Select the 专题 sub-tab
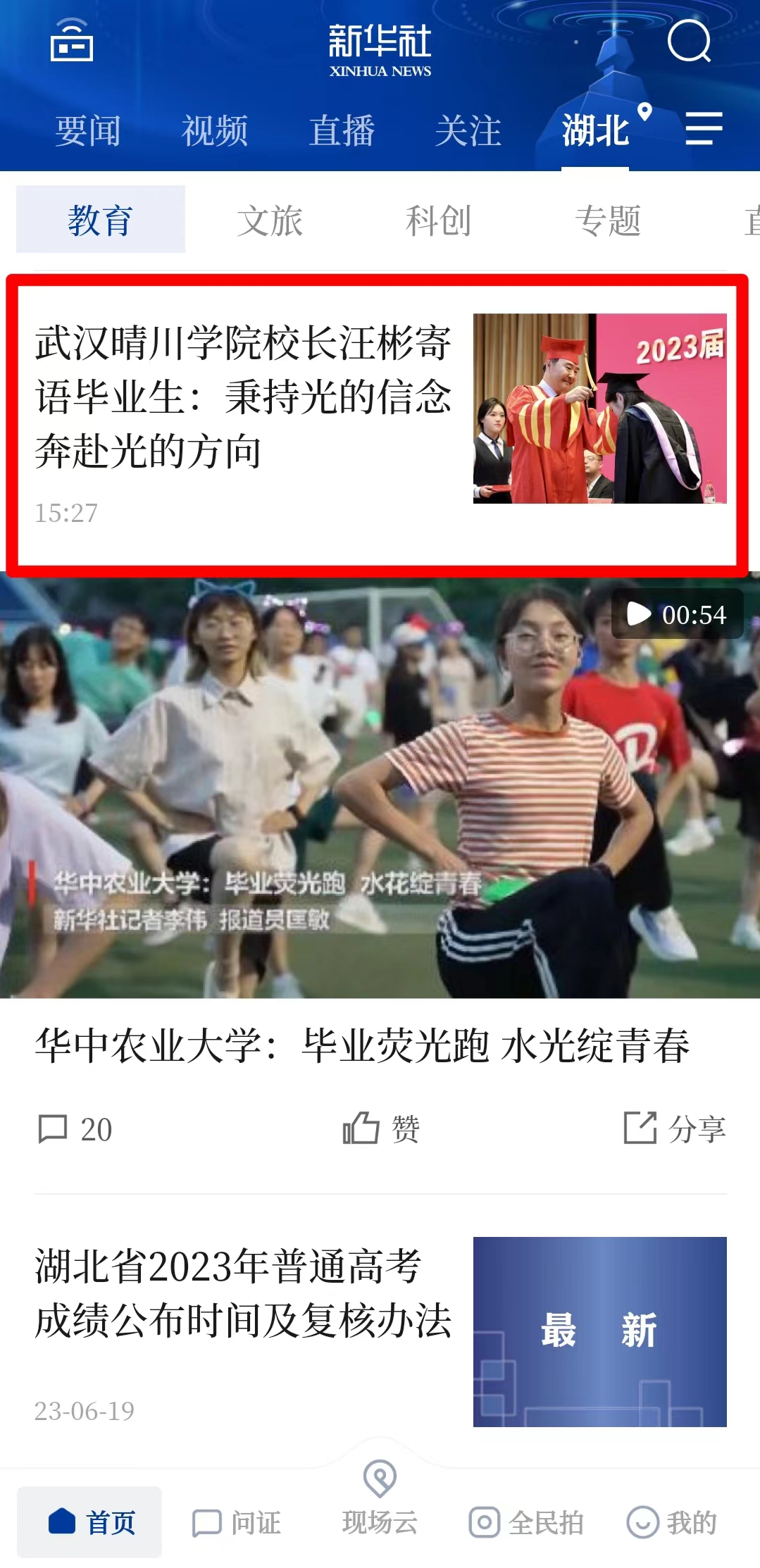The image size is (760, 1568). [608, 220]
